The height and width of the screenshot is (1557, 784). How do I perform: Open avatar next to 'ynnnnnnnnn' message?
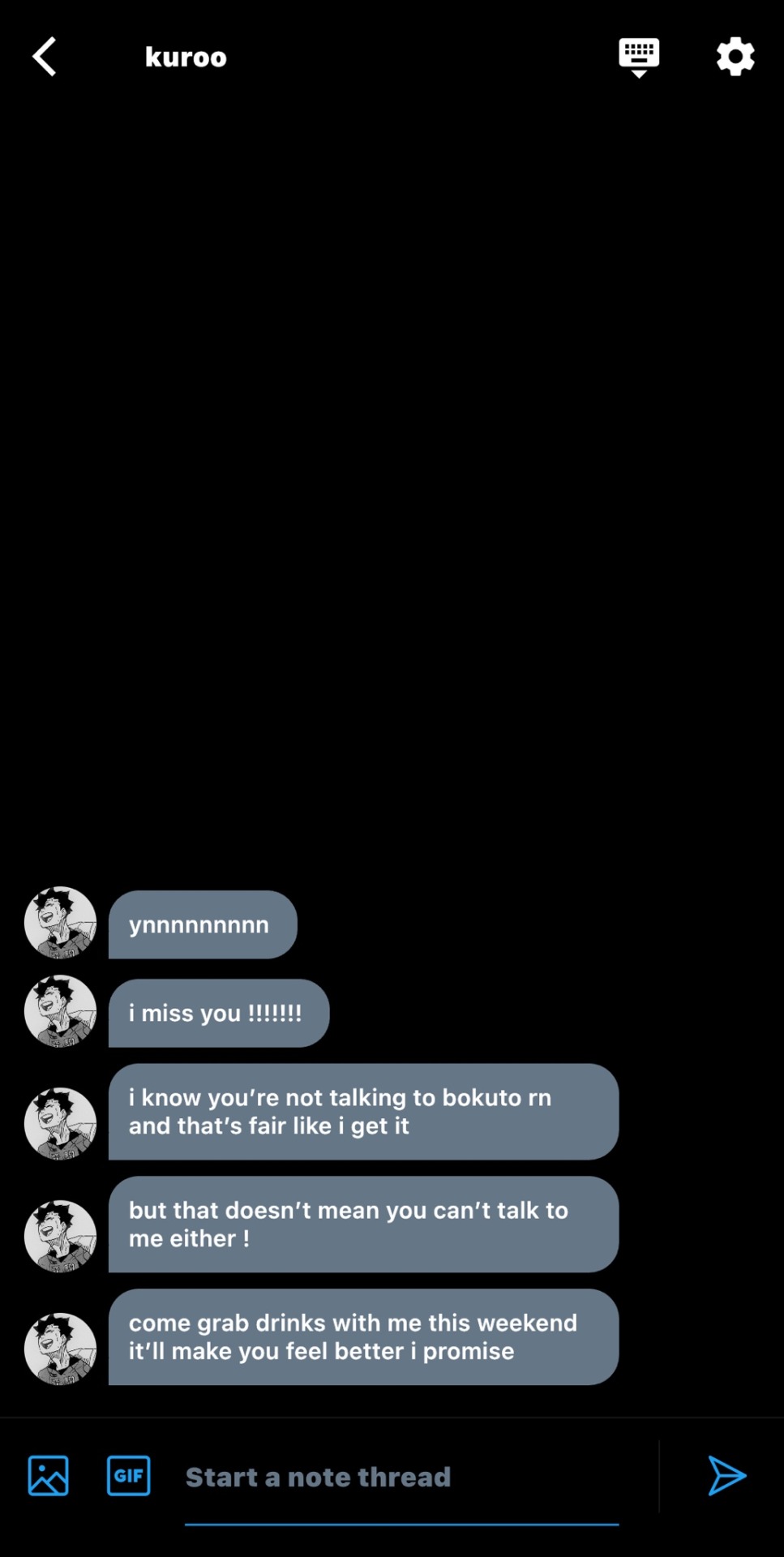(x=60, y=922)
